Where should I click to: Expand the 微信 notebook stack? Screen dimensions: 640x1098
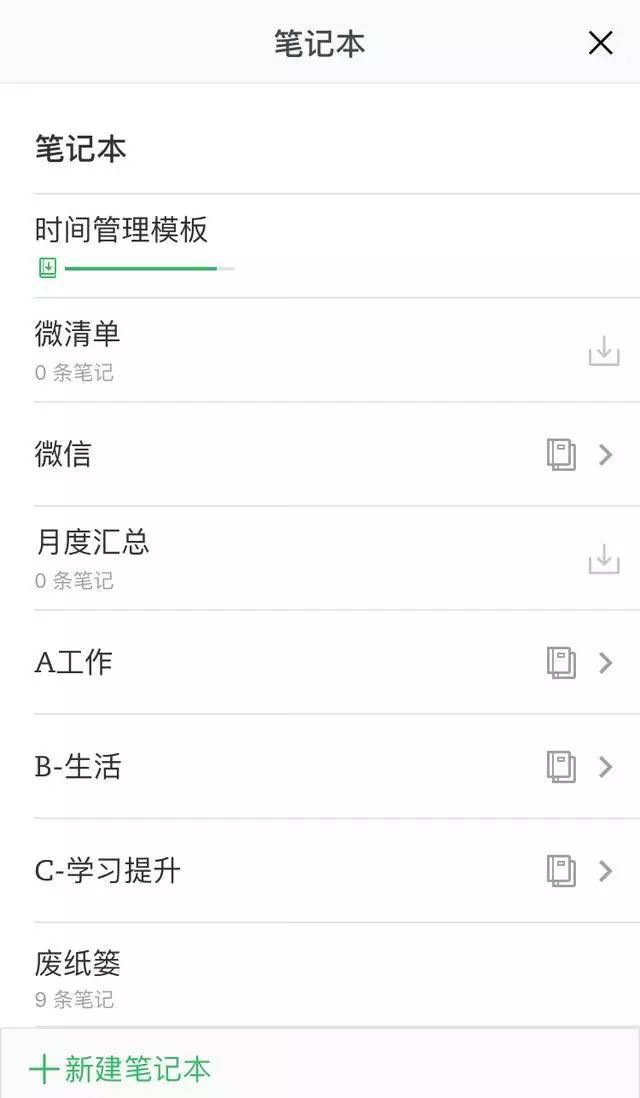604,455
